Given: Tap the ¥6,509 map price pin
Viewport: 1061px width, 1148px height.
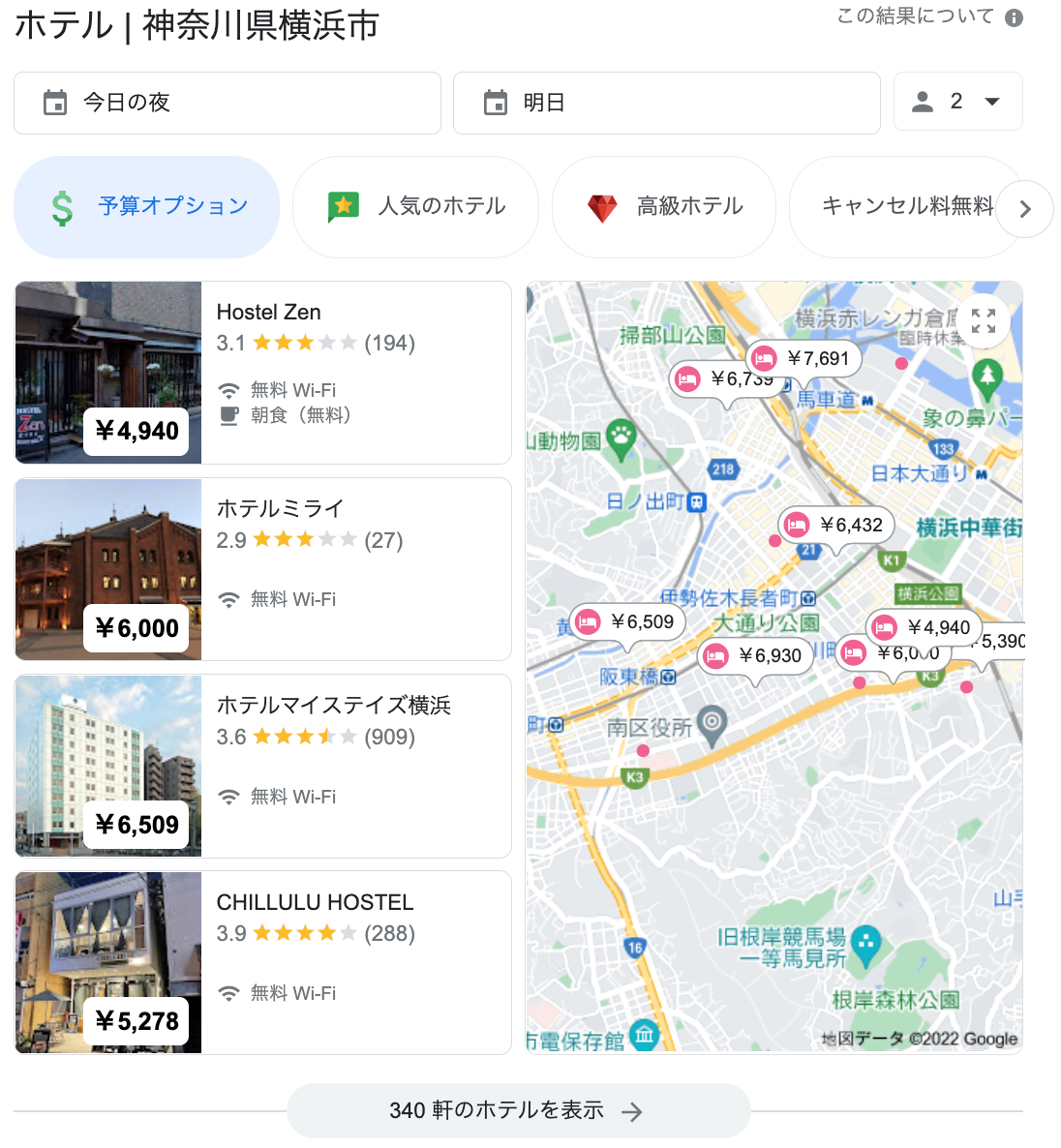Looking at the screenshot, I should click(628, 622).
